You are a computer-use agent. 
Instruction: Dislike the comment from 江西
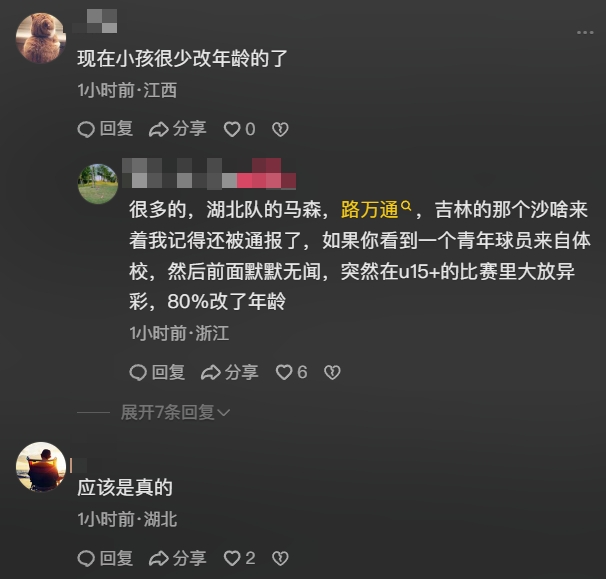[x=282, y=128]
